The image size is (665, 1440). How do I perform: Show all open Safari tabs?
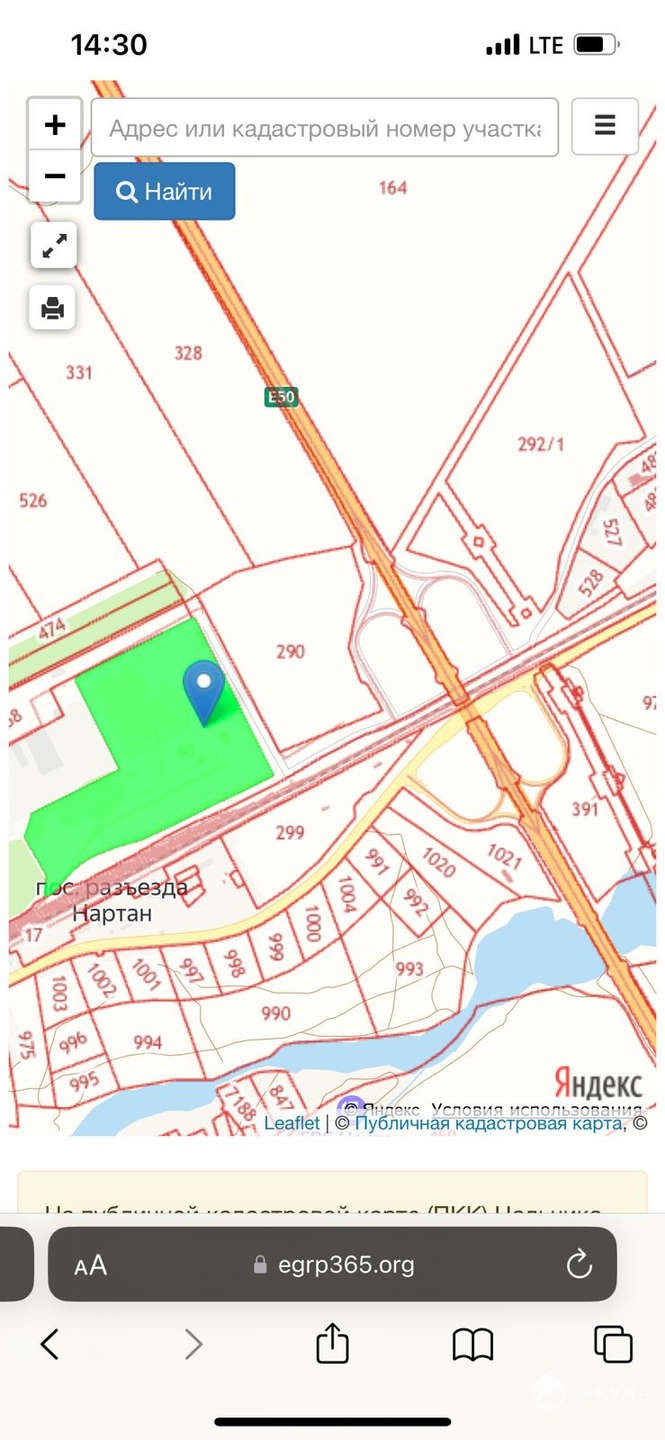[613, 1345]
